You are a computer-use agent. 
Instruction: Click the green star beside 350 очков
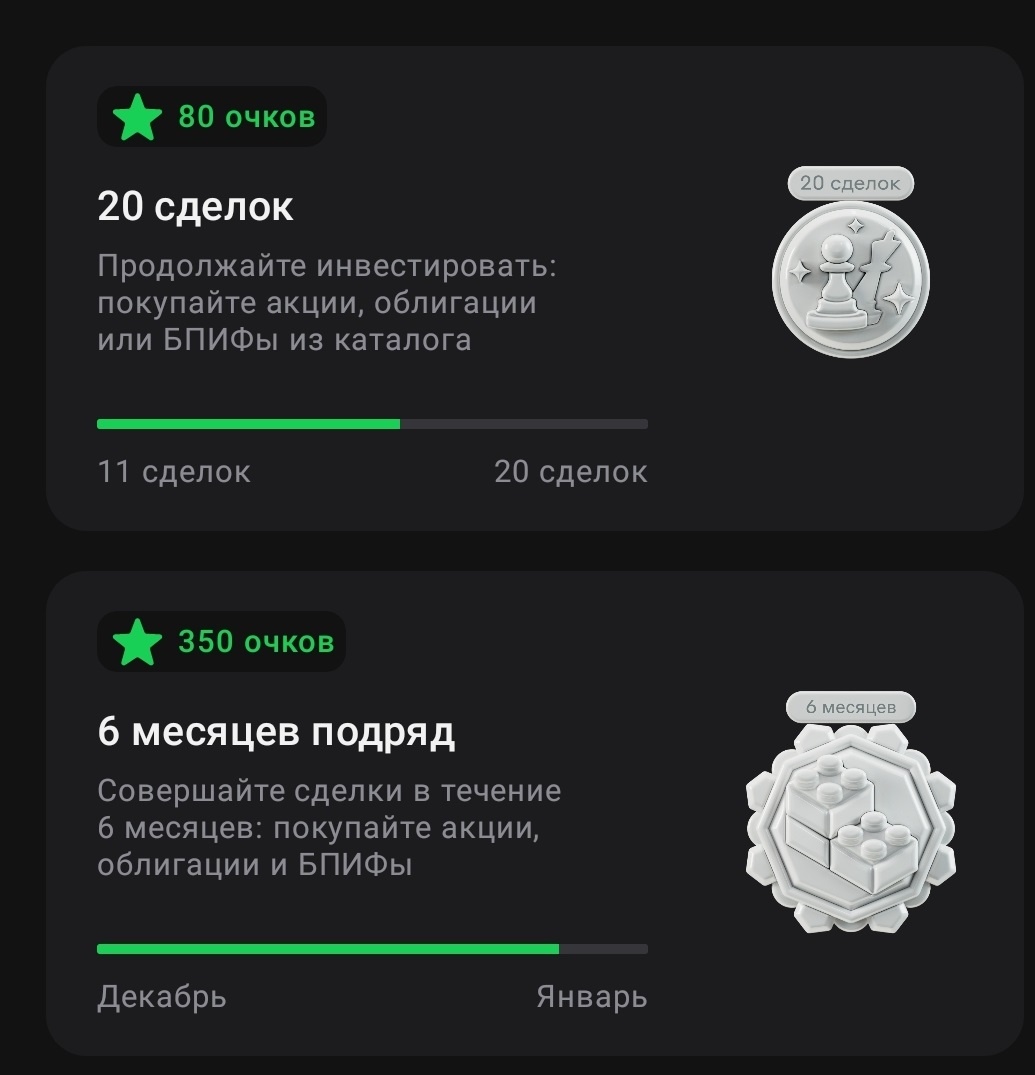(x=140, y=642)
